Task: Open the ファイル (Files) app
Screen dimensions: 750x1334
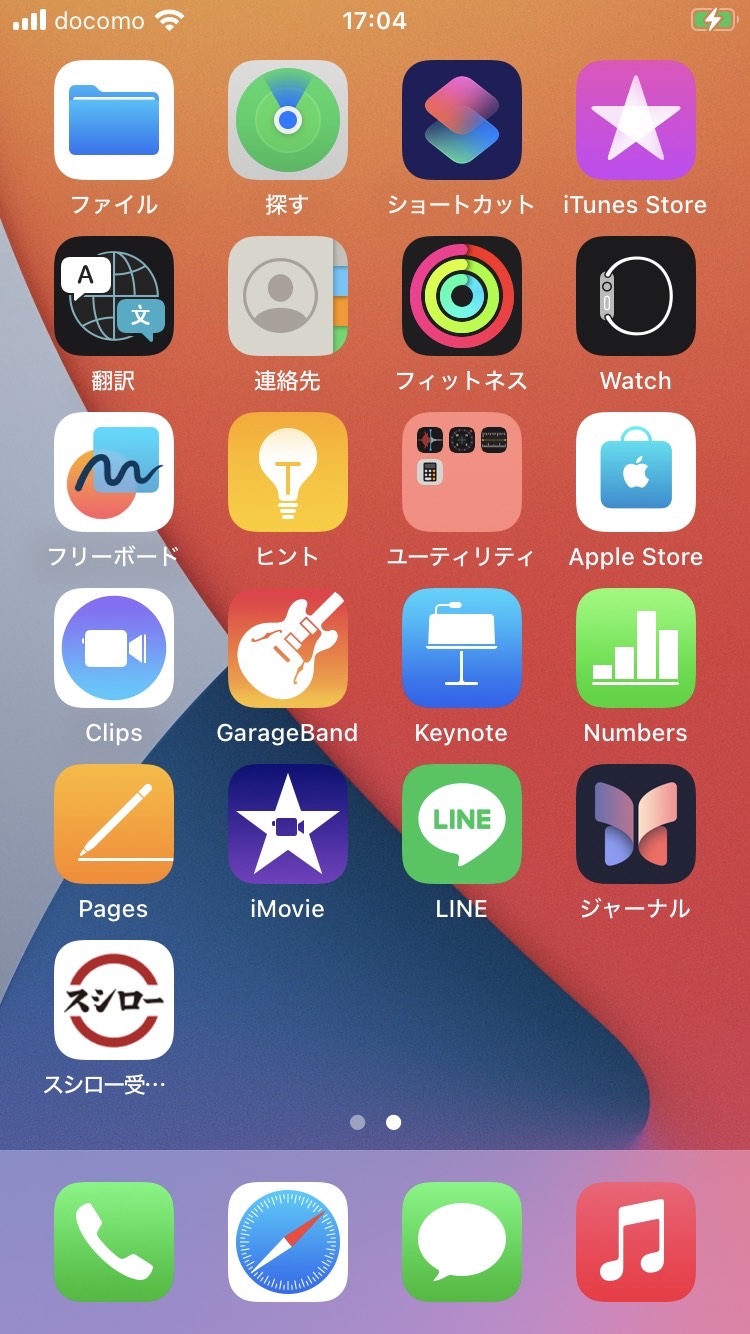Action: (x=113, y=120)
